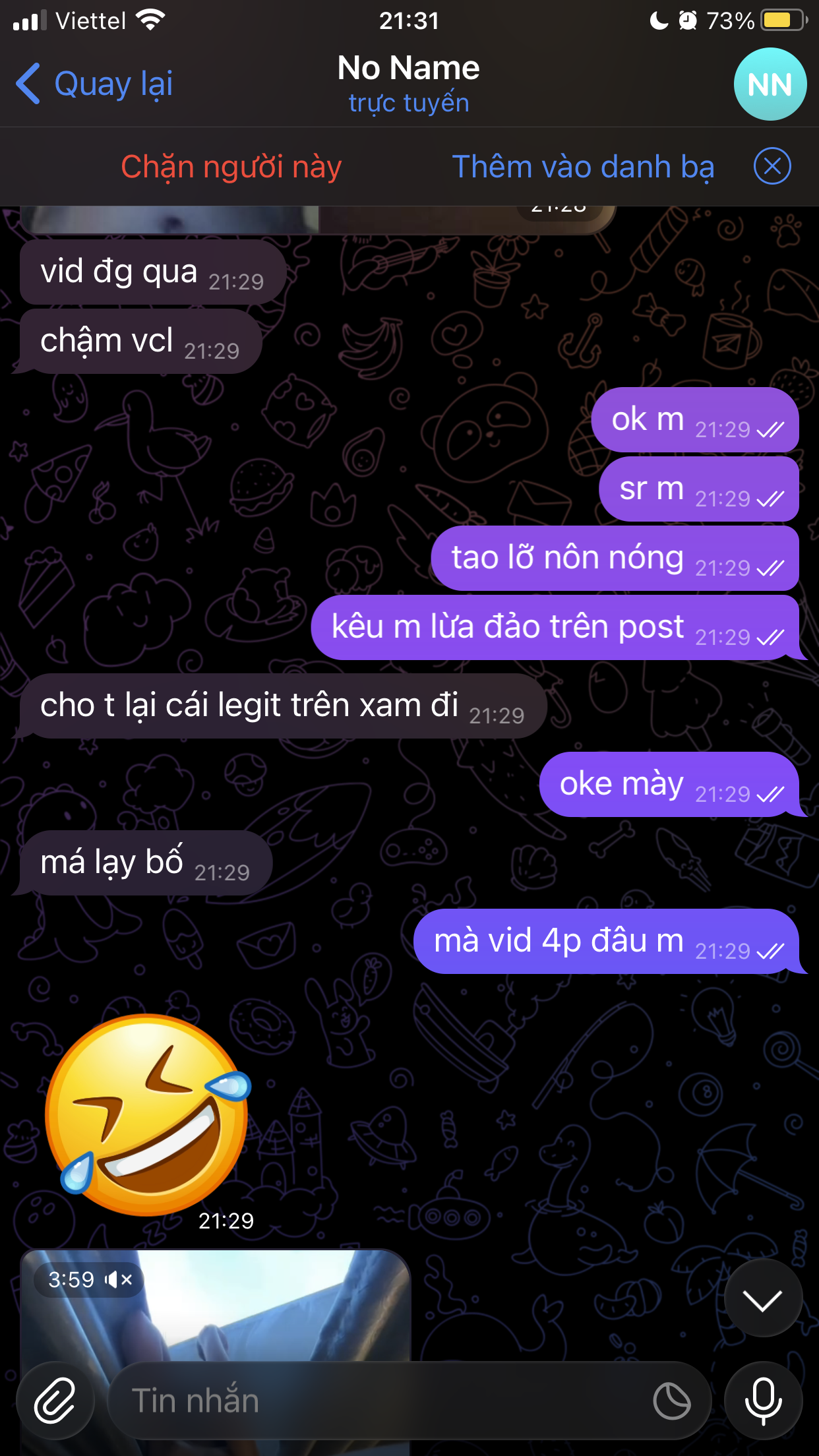
Task: Dismiss the block/add contact banner
Action: click(x=772, y=166)
